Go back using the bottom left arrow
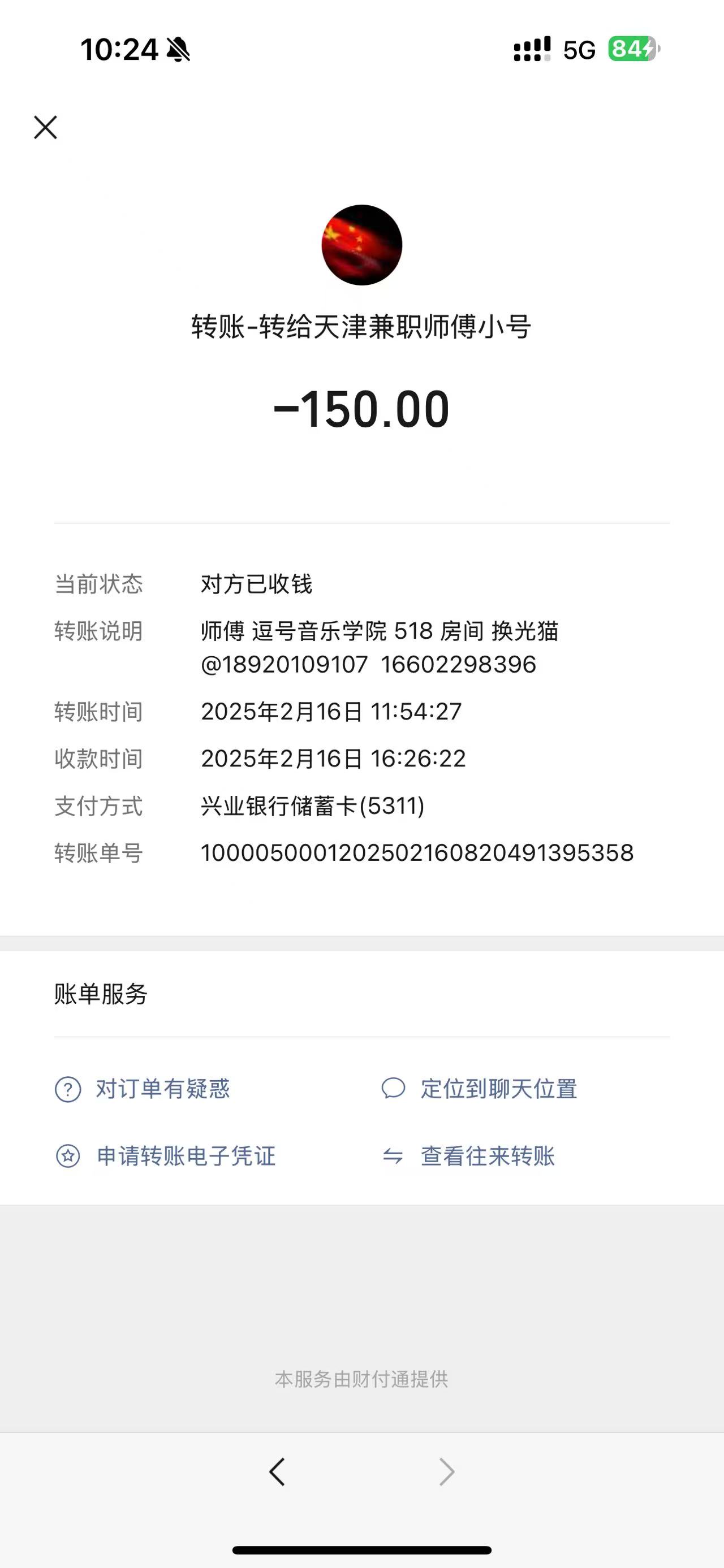 coord(277,1472)
